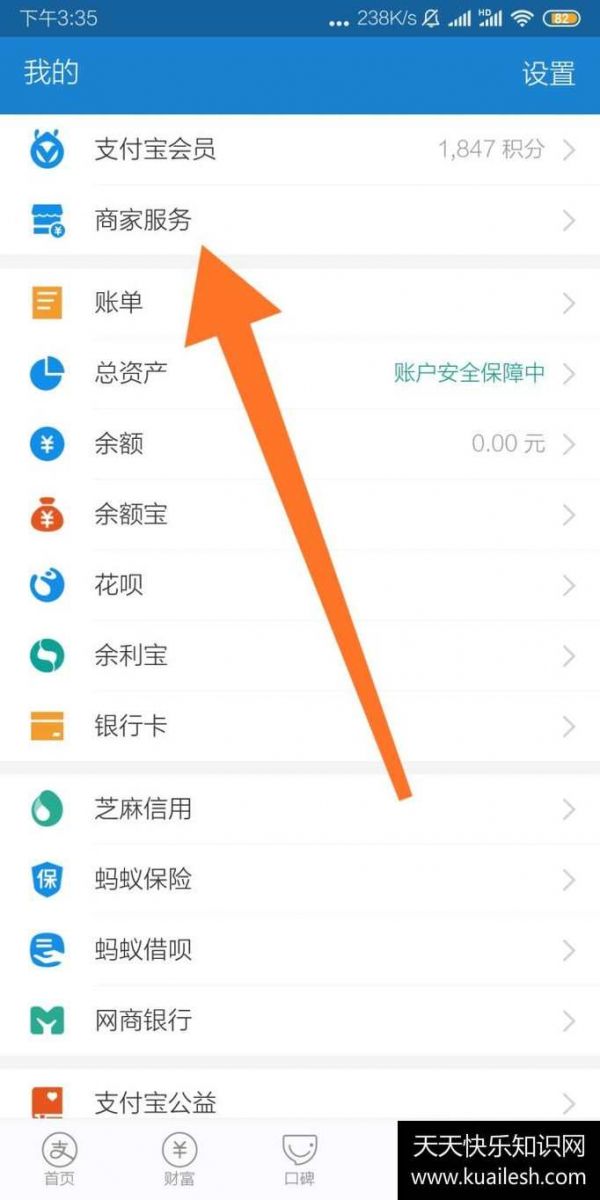Open 支付宝公益
Screen dimensions: 600x1200
[x=300, y=1100]
